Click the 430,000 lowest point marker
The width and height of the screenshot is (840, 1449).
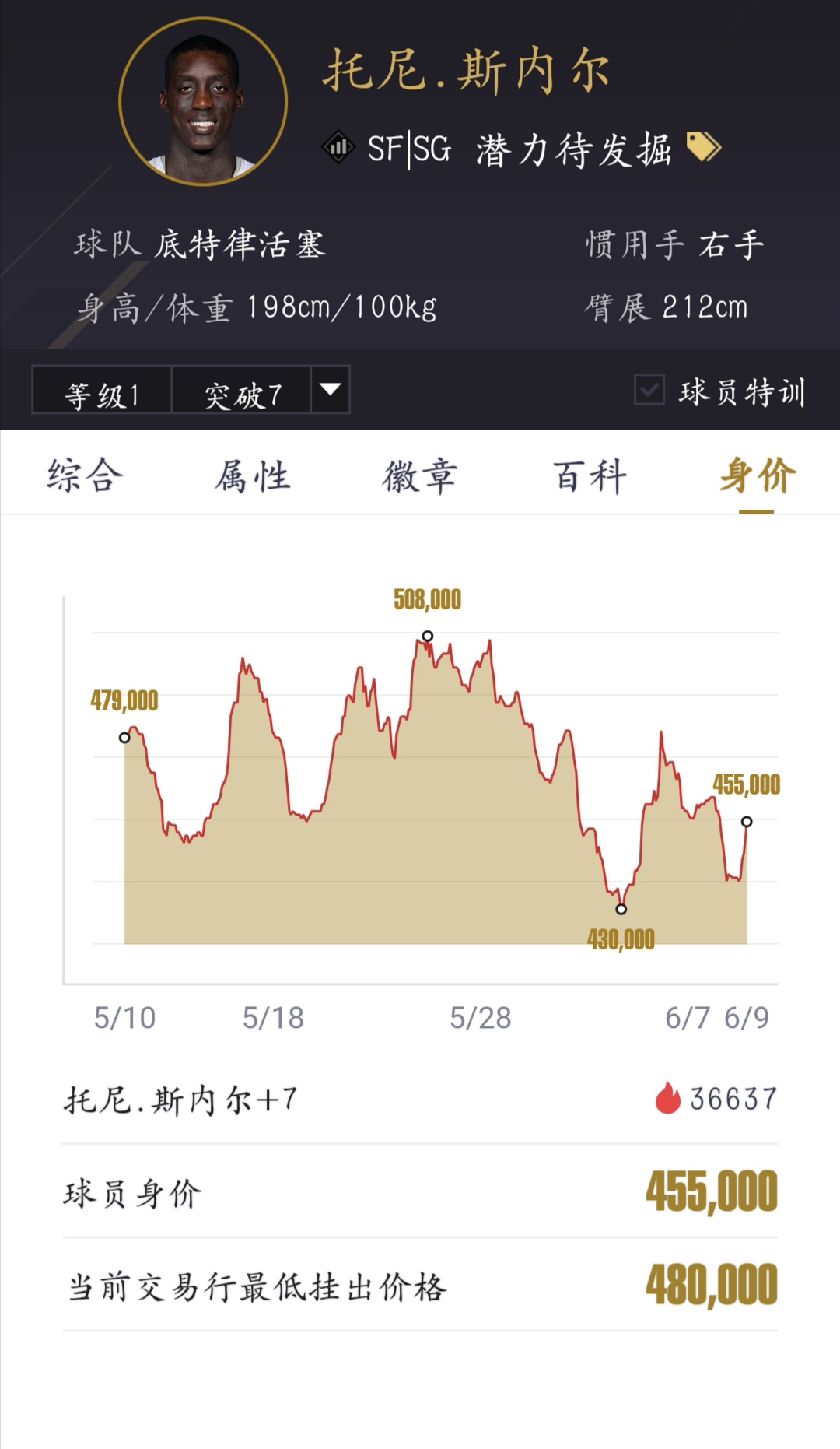click(x=621, y=907)
